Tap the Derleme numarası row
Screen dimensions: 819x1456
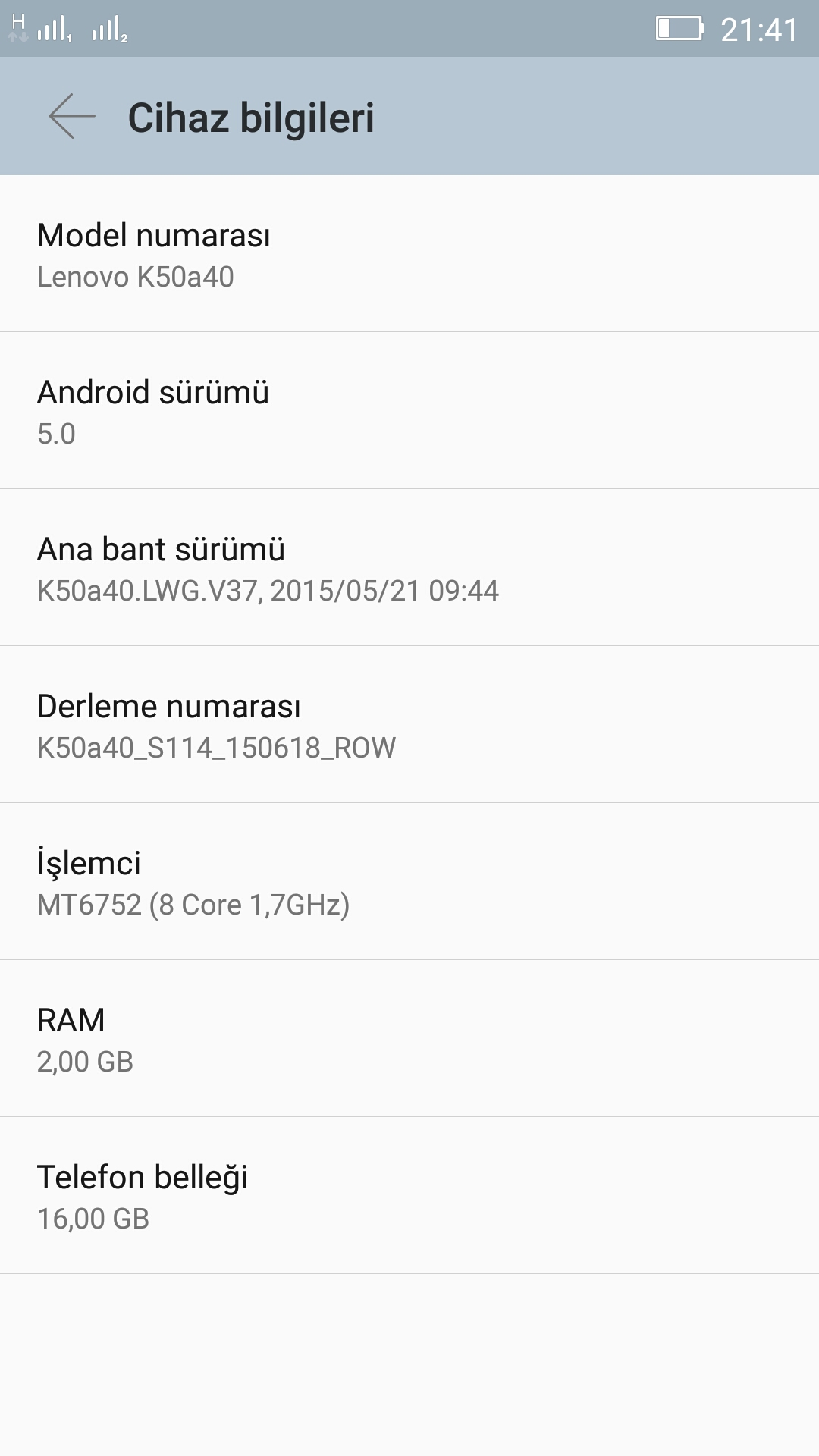point(409,724)
